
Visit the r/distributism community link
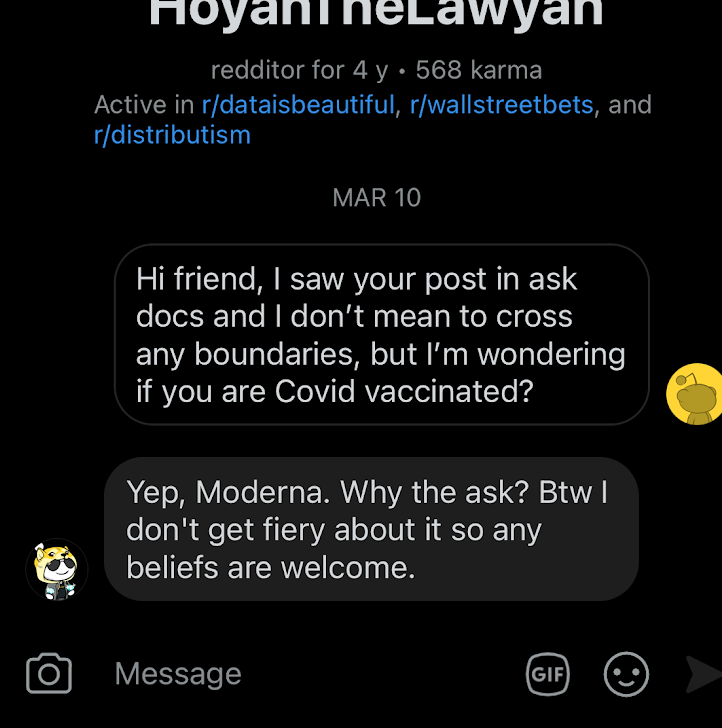pos(172,135)
